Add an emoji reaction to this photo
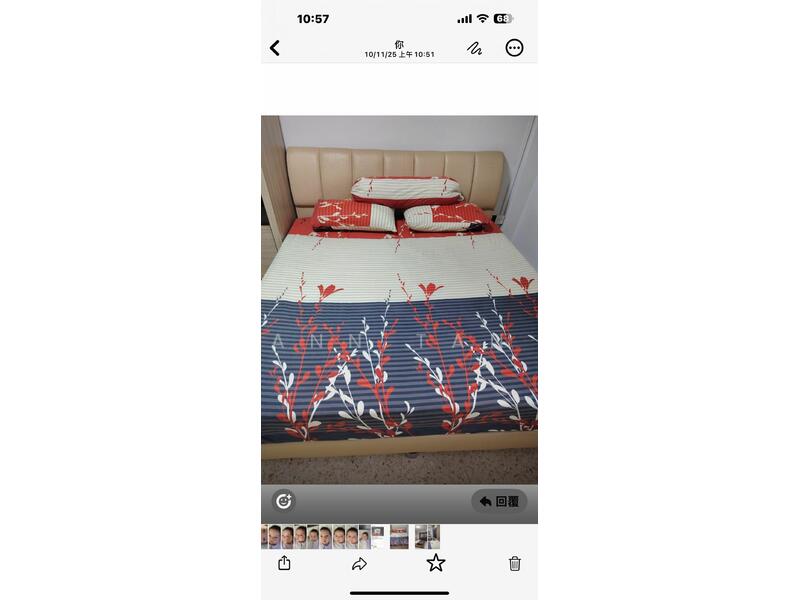 284,501
